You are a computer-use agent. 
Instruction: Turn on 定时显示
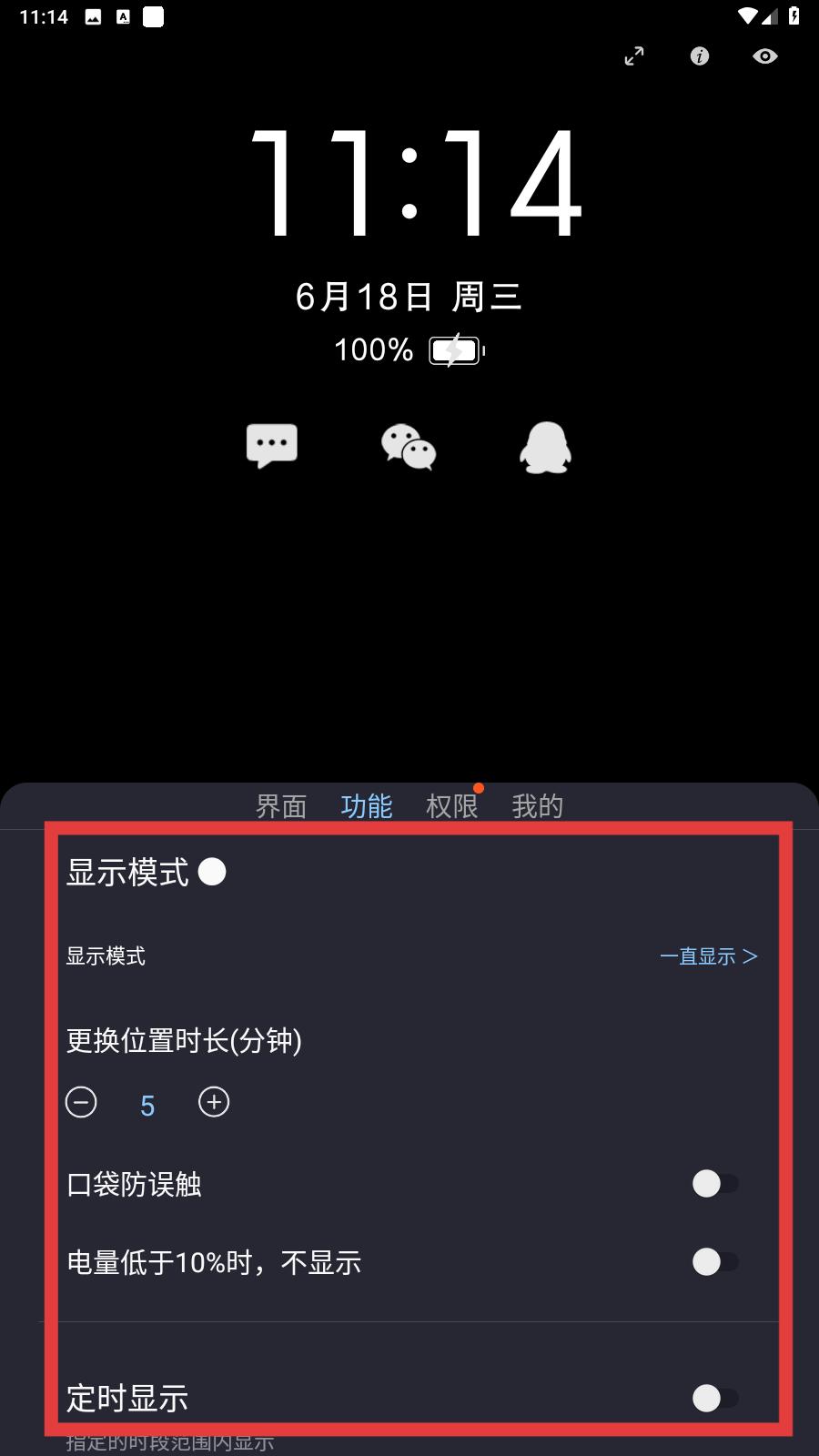pos(715,1398)
